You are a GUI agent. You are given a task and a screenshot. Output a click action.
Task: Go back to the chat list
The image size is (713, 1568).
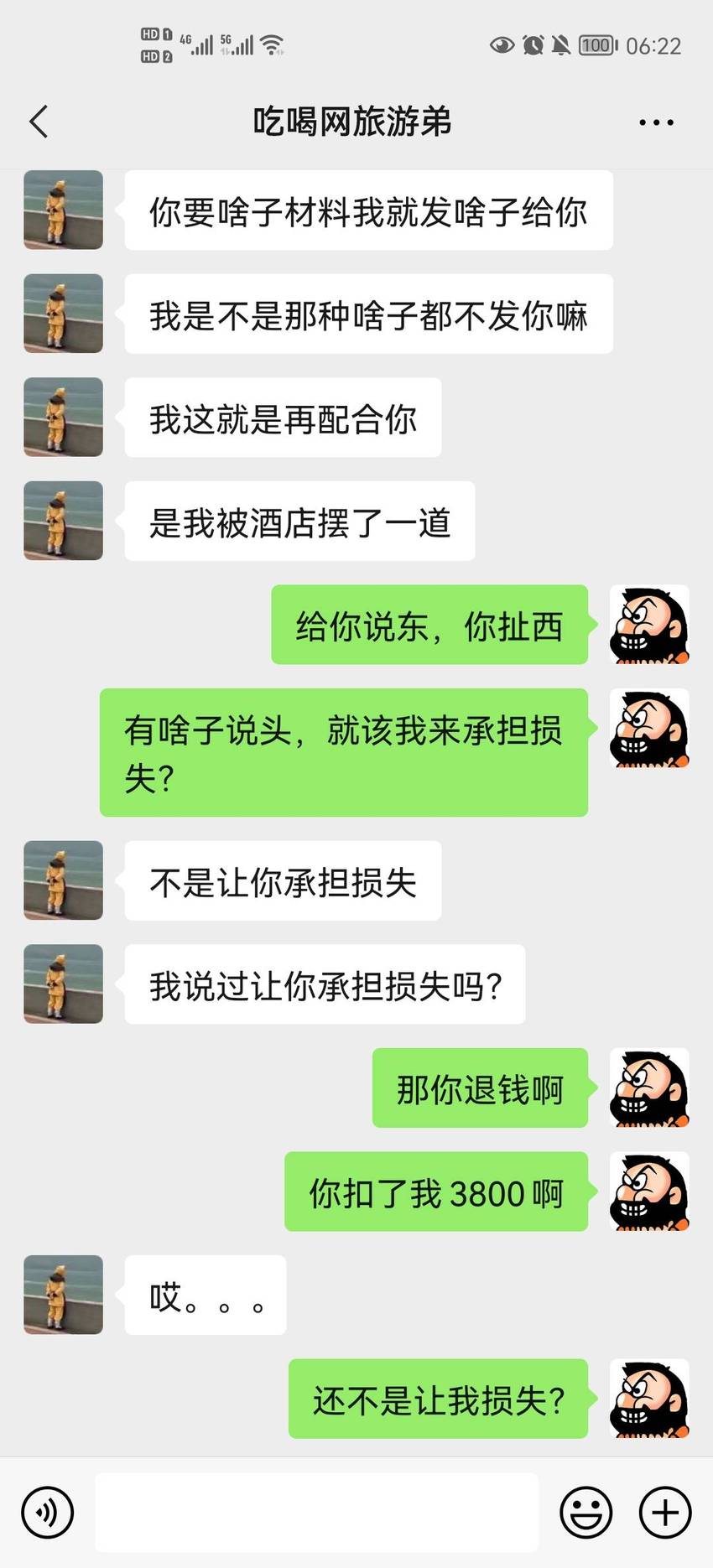click(x=39, y=122)
